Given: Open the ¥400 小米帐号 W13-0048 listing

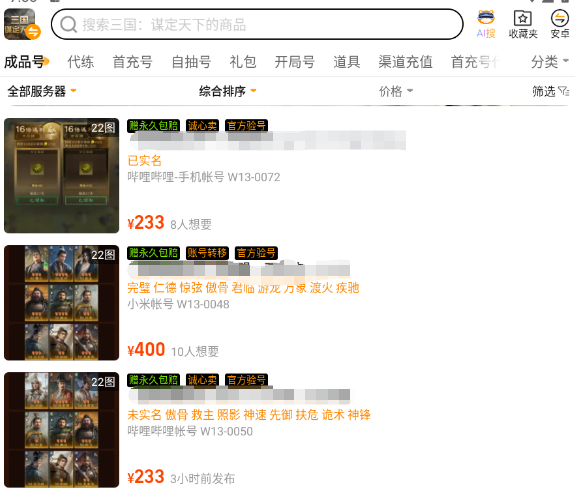Looking at the screenshot, I should coord(288,303).
